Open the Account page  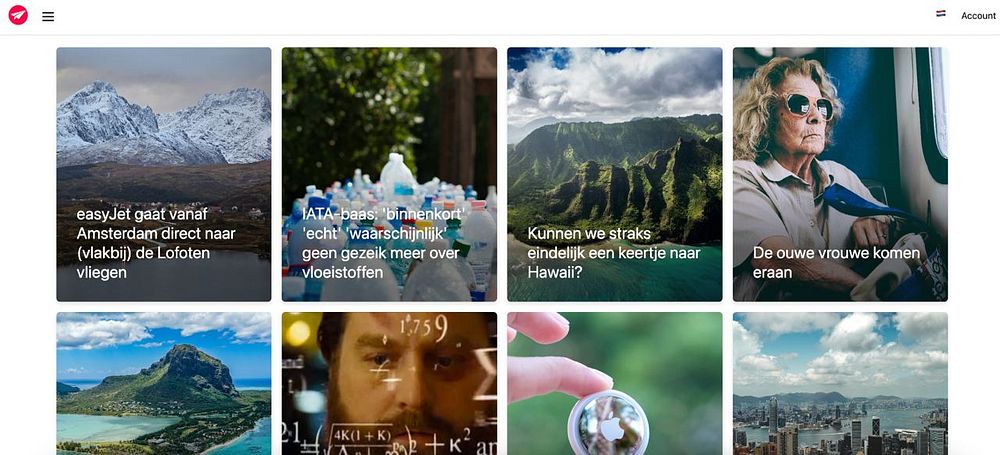[978, 16]
